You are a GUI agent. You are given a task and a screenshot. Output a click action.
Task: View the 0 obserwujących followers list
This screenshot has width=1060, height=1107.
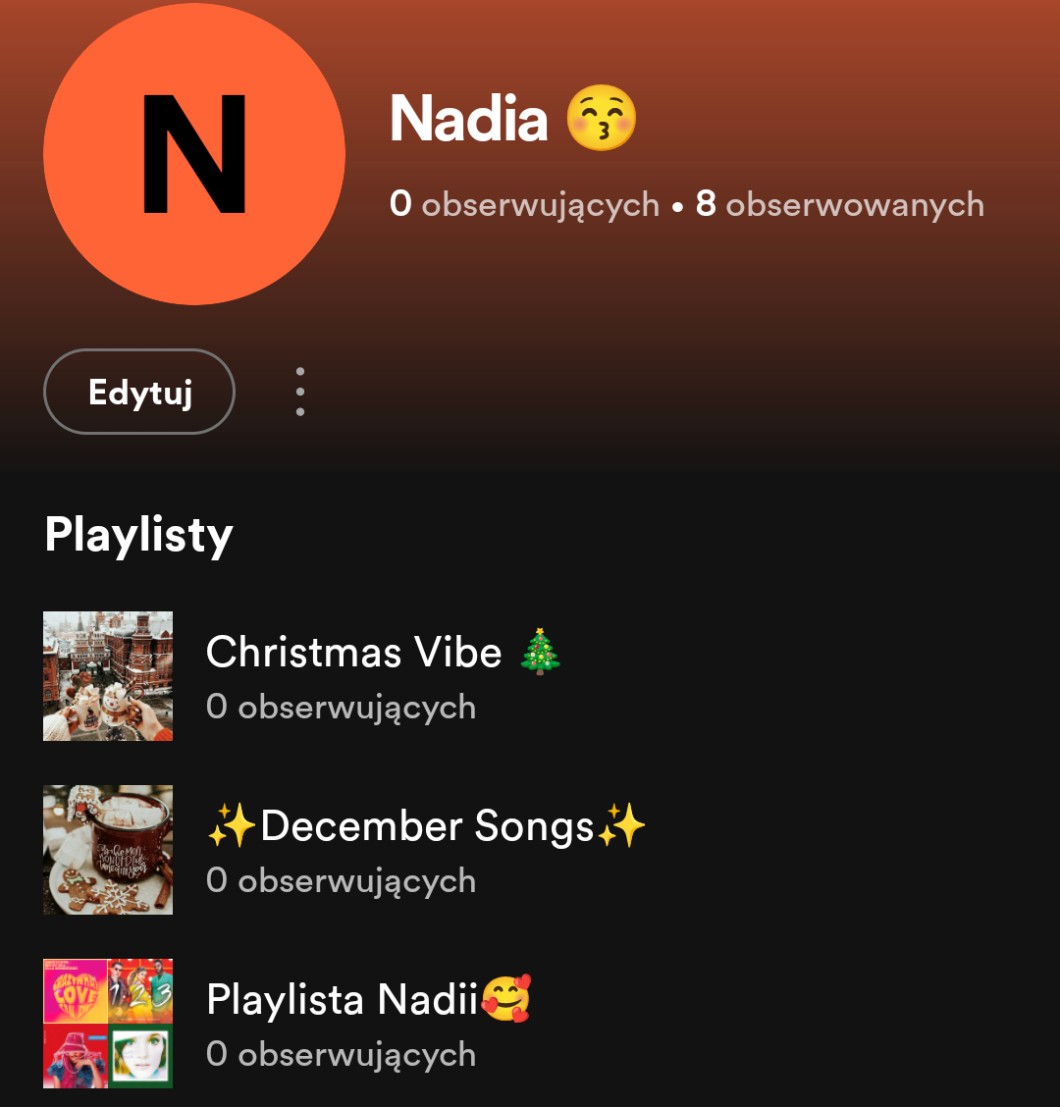point(525,205)
